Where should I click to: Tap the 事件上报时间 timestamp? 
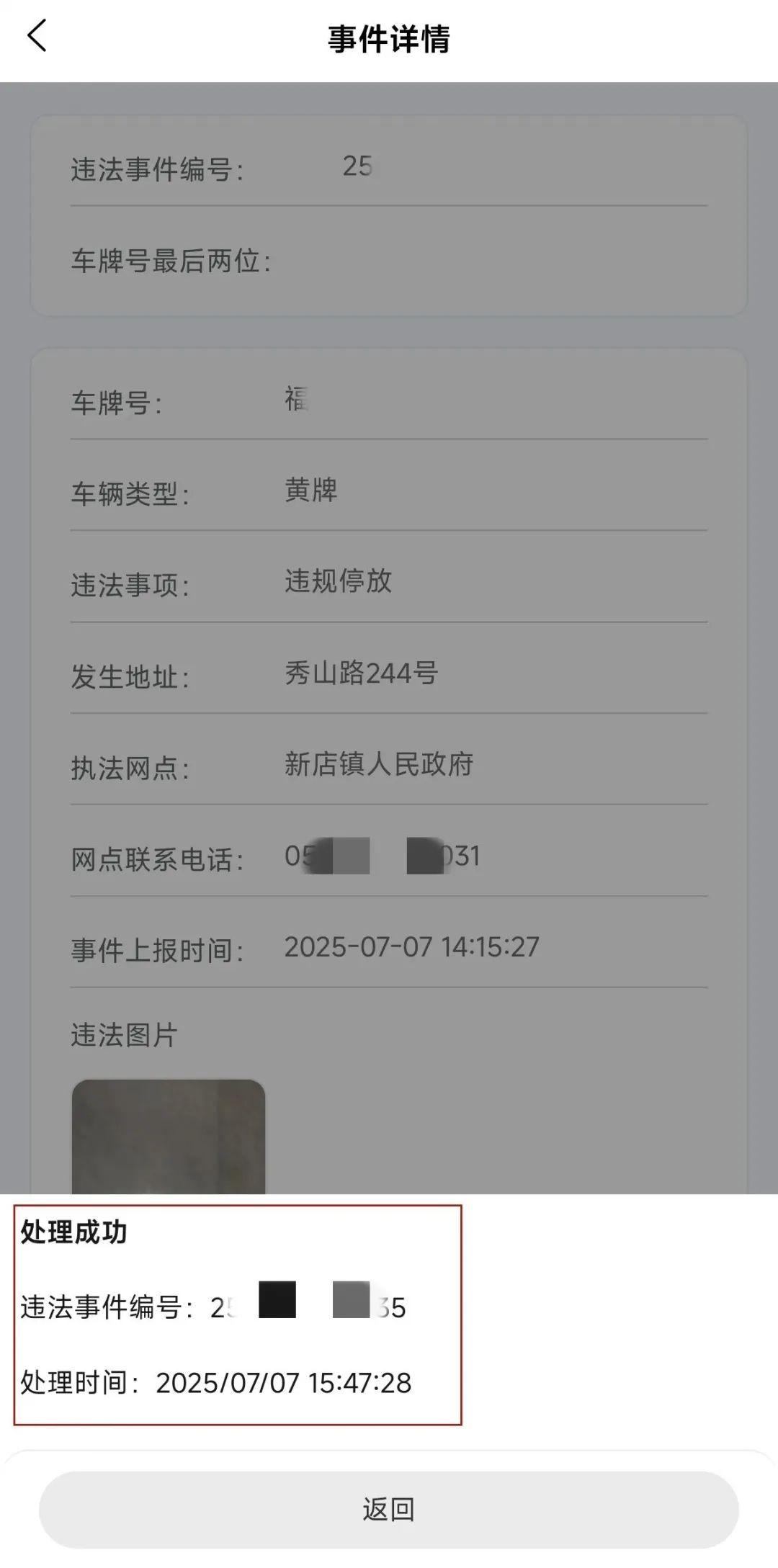coord(411,948)
